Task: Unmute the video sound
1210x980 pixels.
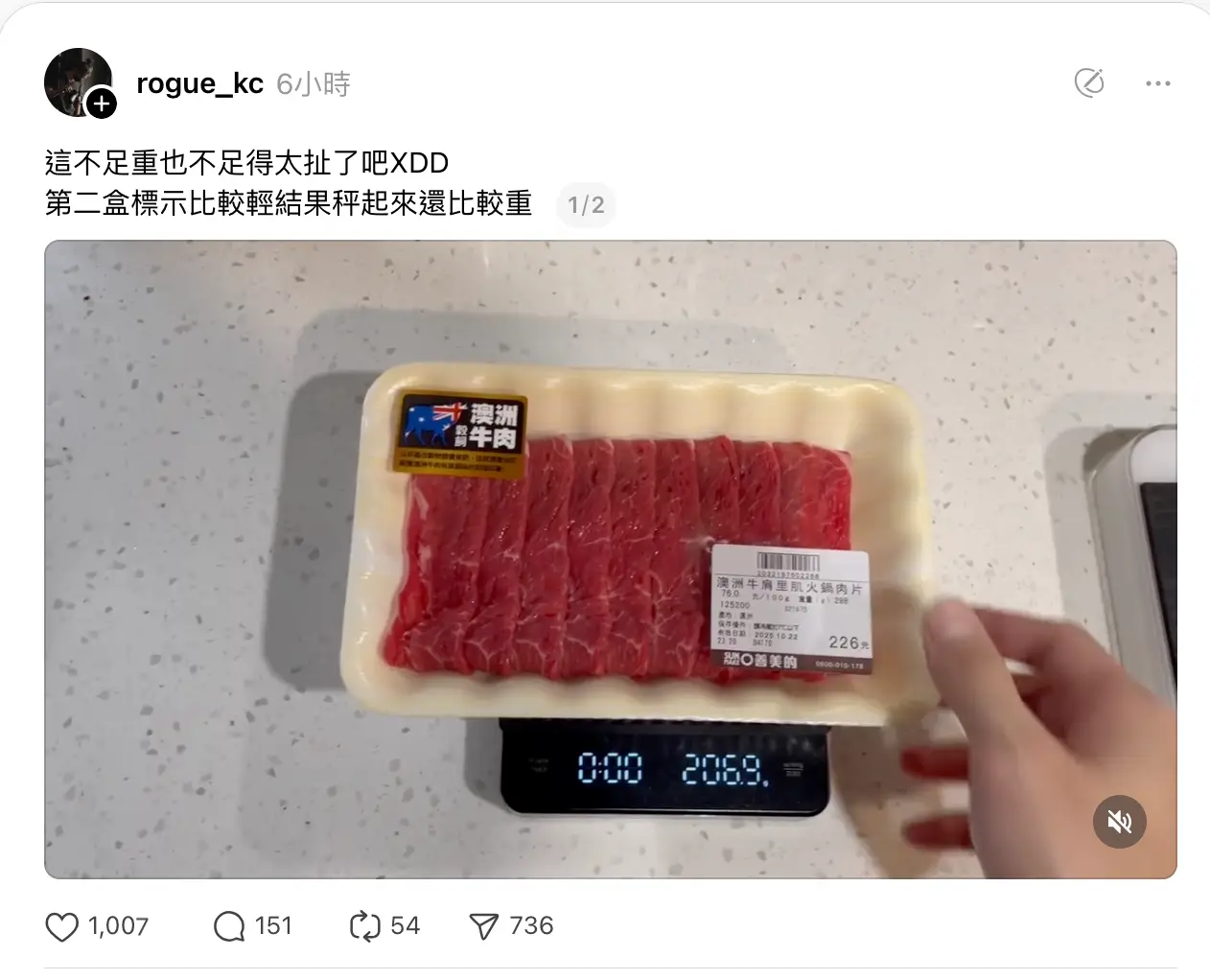Action: pos(1119,822)
